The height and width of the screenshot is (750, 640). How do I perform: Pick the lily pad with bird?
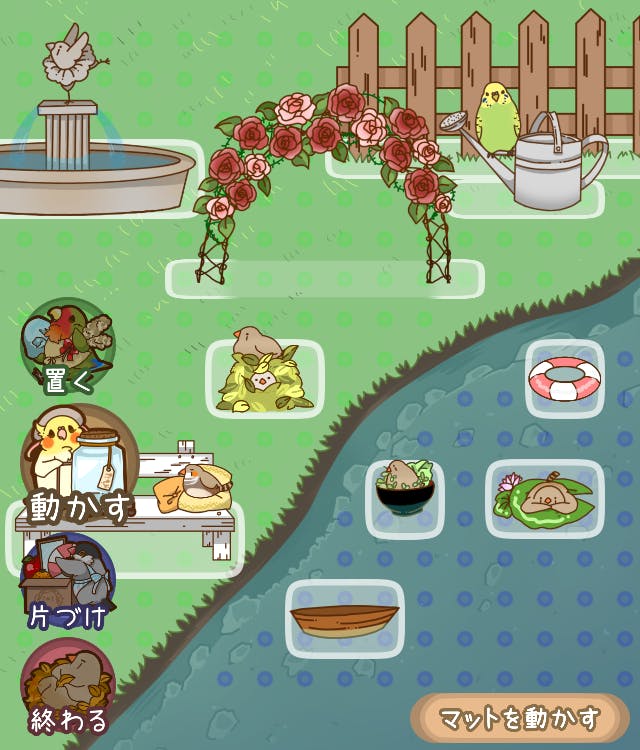545,497
